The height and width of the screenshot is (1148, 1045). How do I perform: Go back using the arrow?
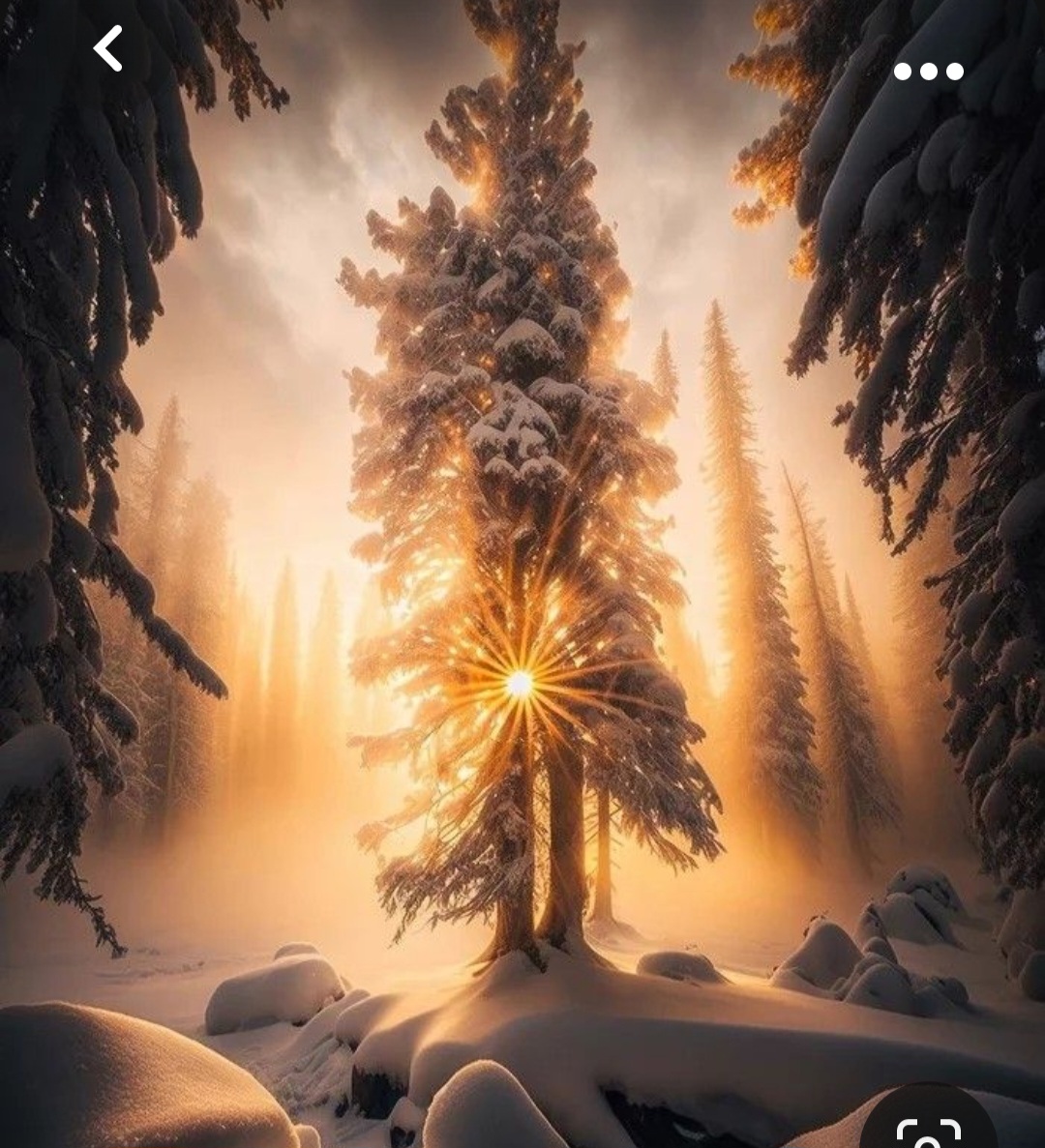click(x=108, y=49)
